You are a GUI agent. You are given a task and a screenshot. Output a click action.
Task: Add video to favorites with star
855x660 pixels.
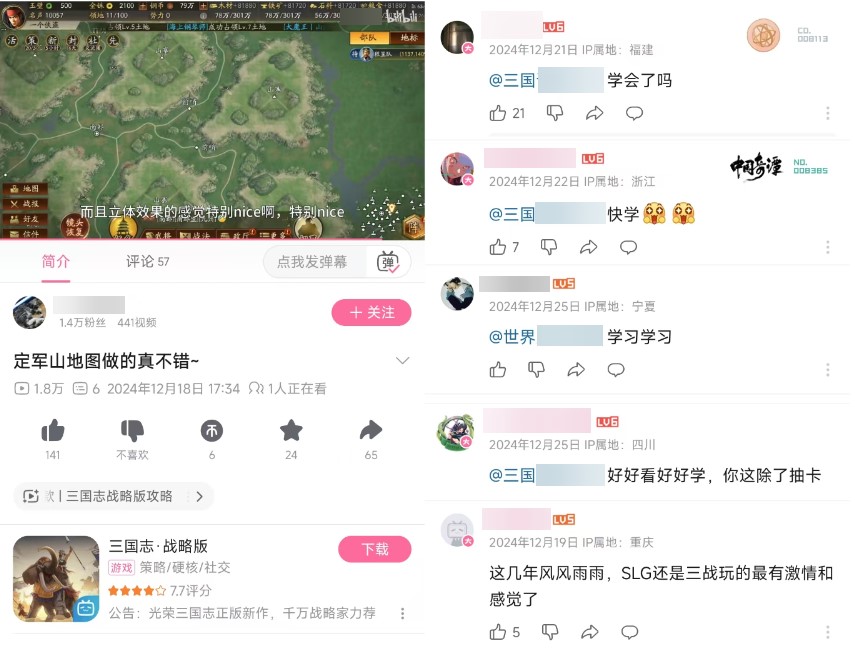point(291,431)
